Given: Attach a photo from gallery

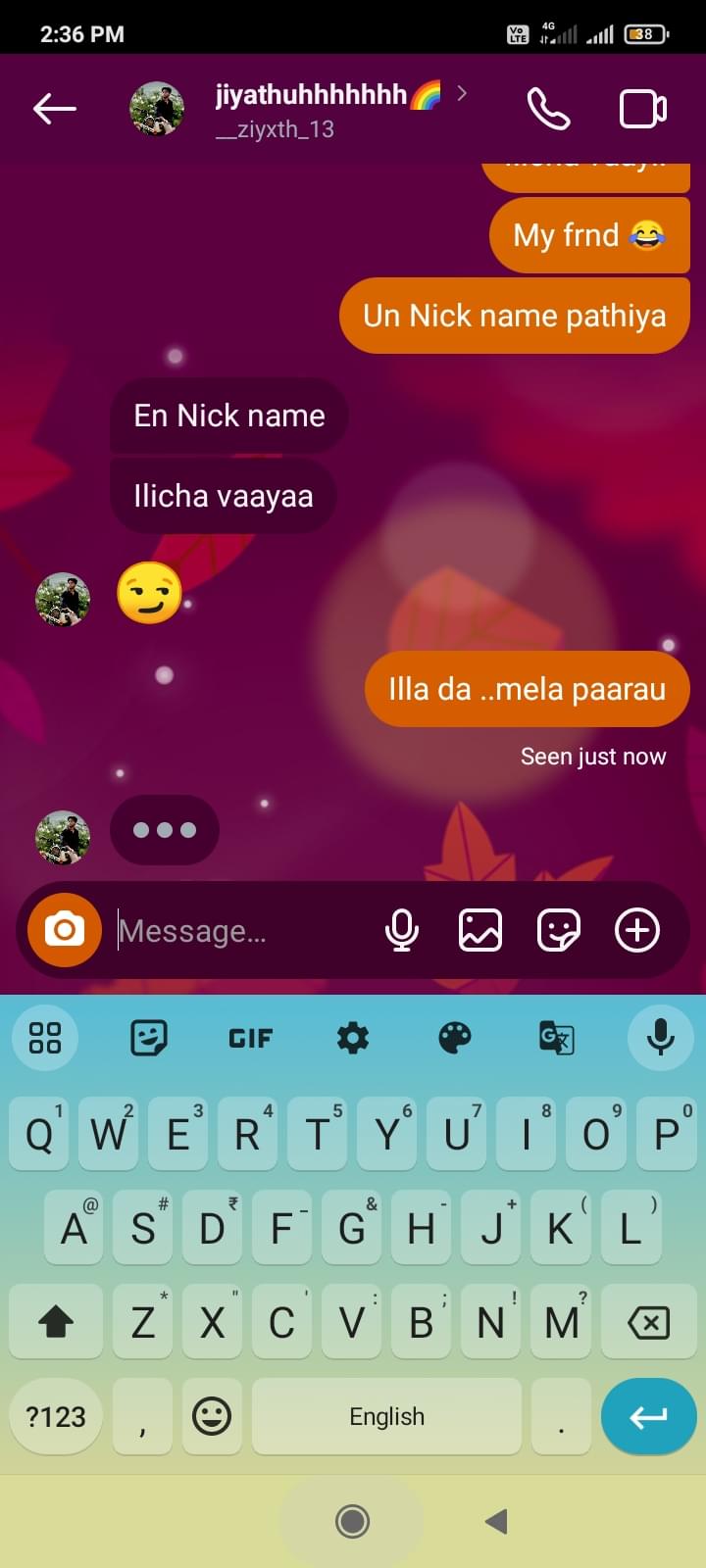Looking at the screenshot, I should pos(480,930).
